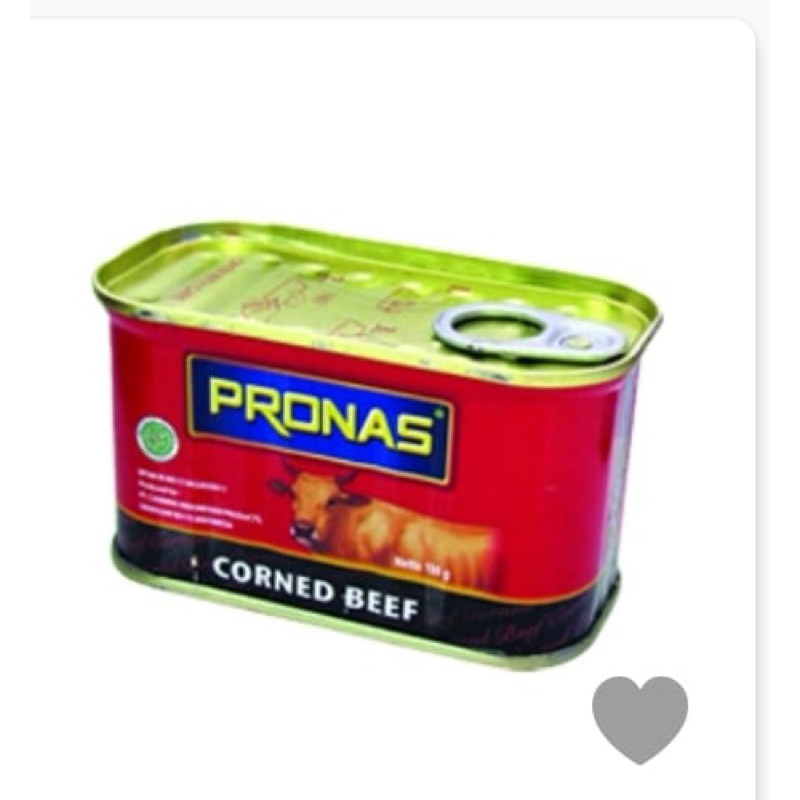The height and width of the screenshot is (800, 800).
Task: Add the Pronas corned beef to favorites
Action: pos(640,717)
